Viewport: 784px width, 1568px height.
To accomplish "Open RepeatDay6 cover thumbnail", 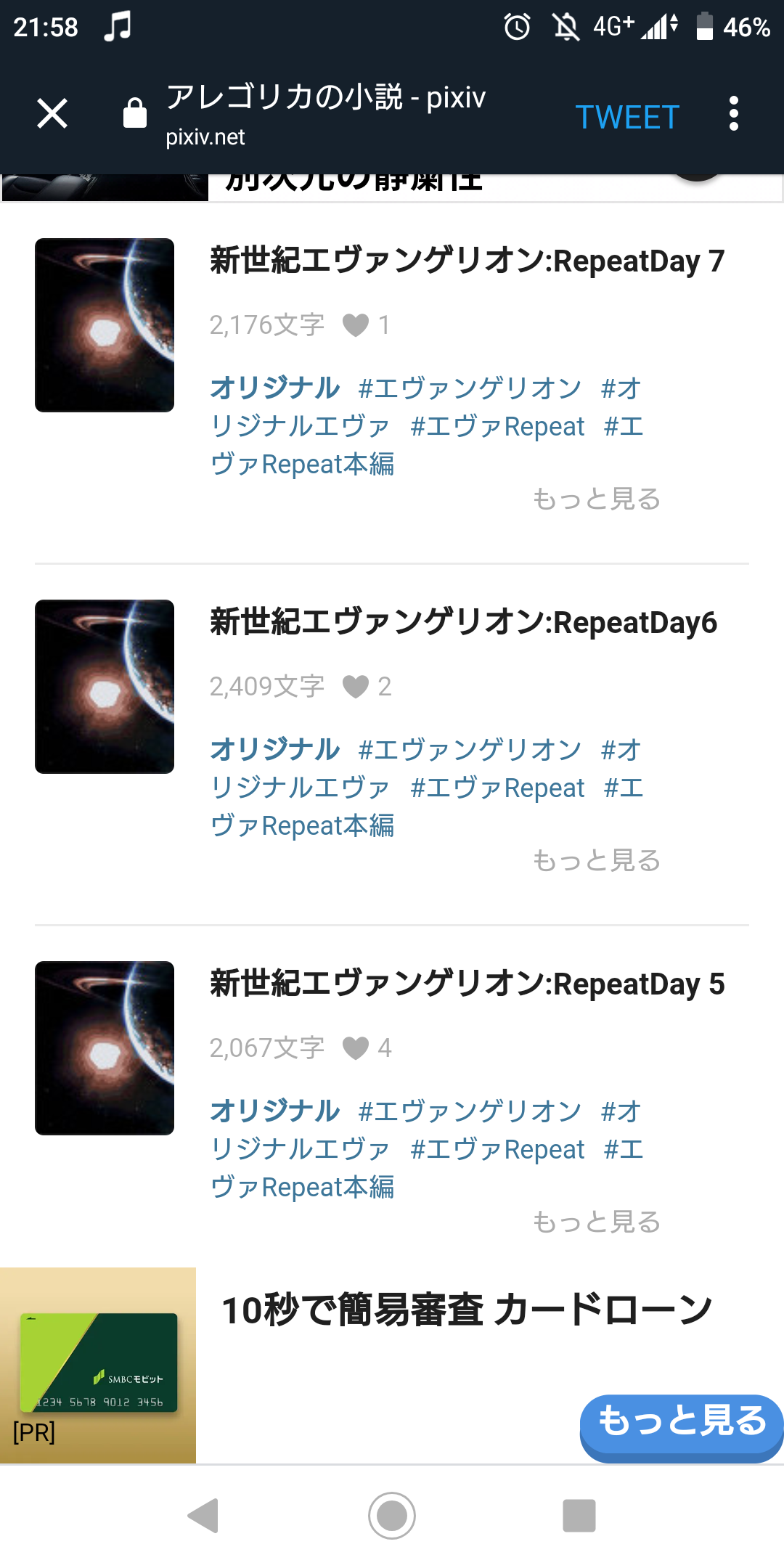I will (105, 687).
